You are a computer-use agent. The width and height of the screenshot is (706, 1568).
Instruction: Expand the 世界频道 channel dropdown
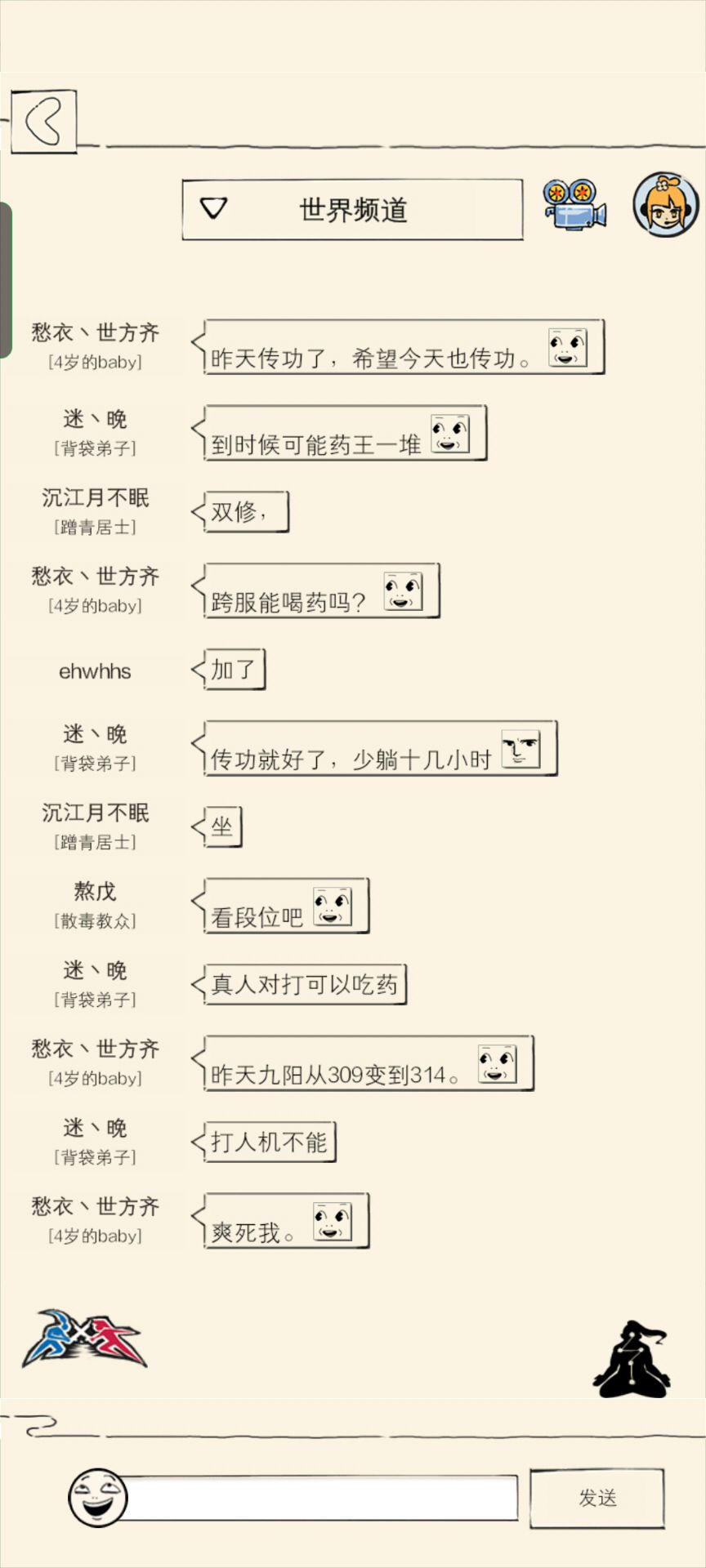[x=352, y=210]
